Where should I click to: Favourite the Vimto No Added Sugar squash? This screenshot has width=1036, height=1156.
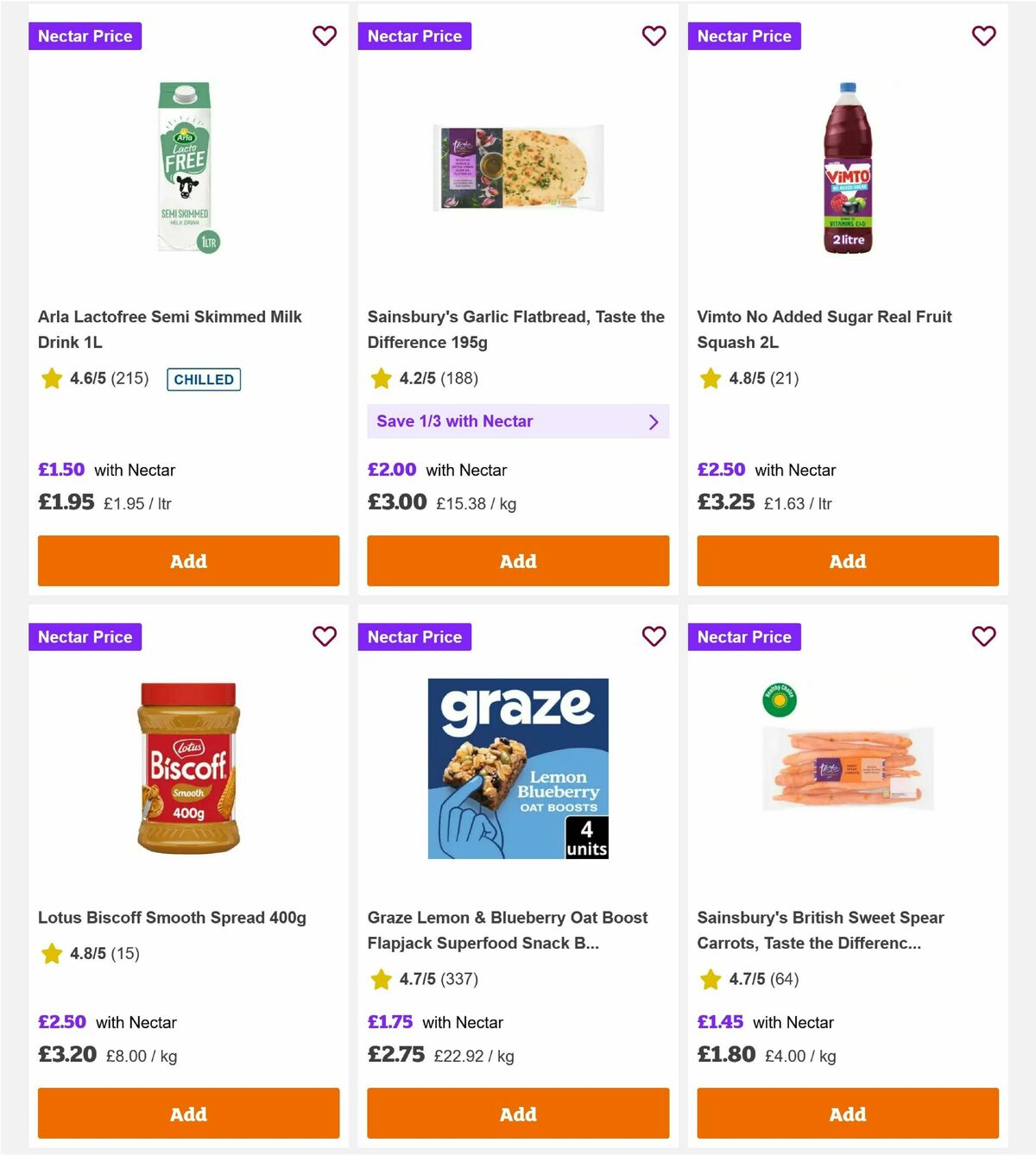[x=984, y=36]
